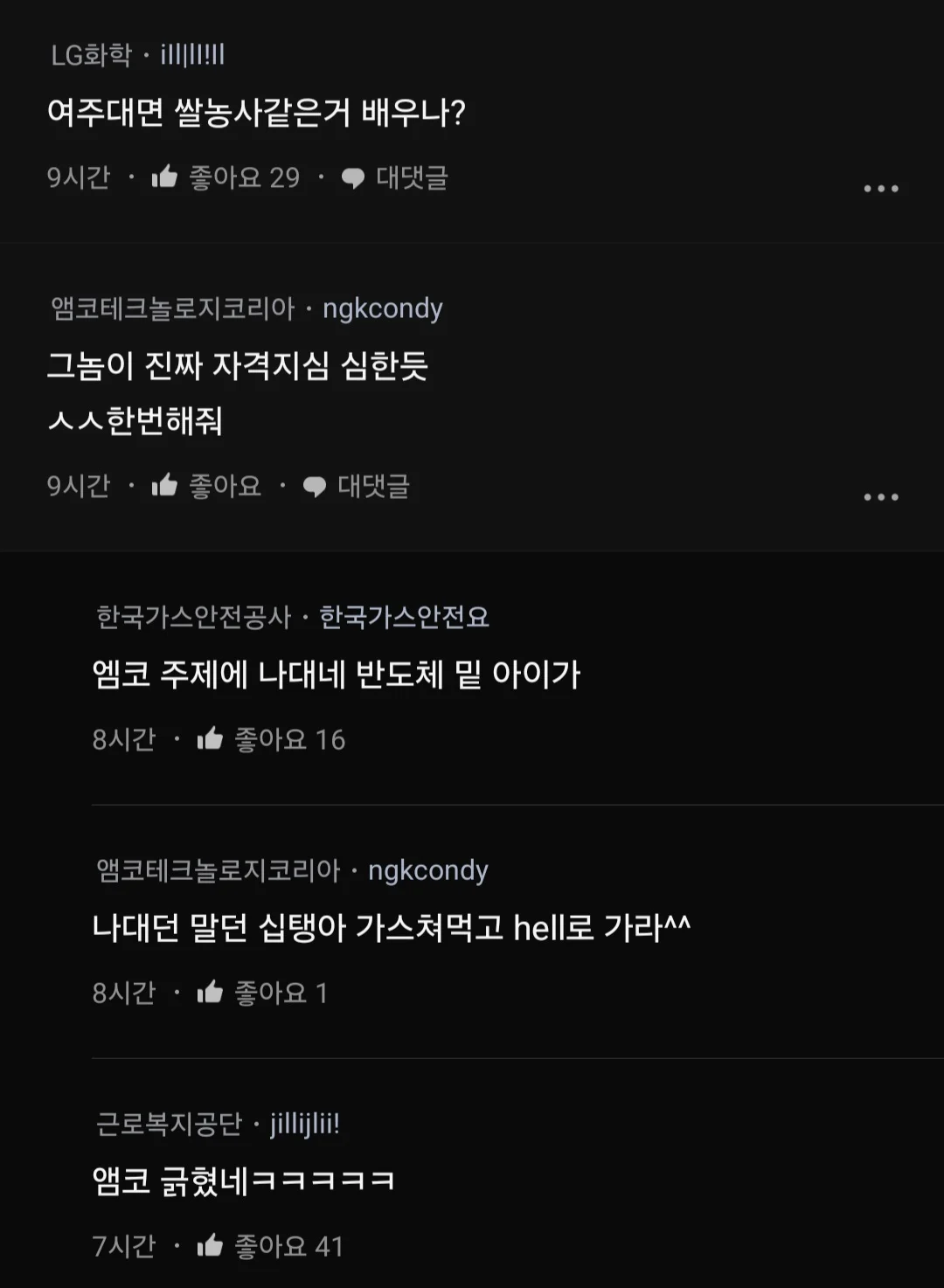Like the LG화학 comment with 29 likes
This screenshot has width=944, height=1288.
[165, 177]
